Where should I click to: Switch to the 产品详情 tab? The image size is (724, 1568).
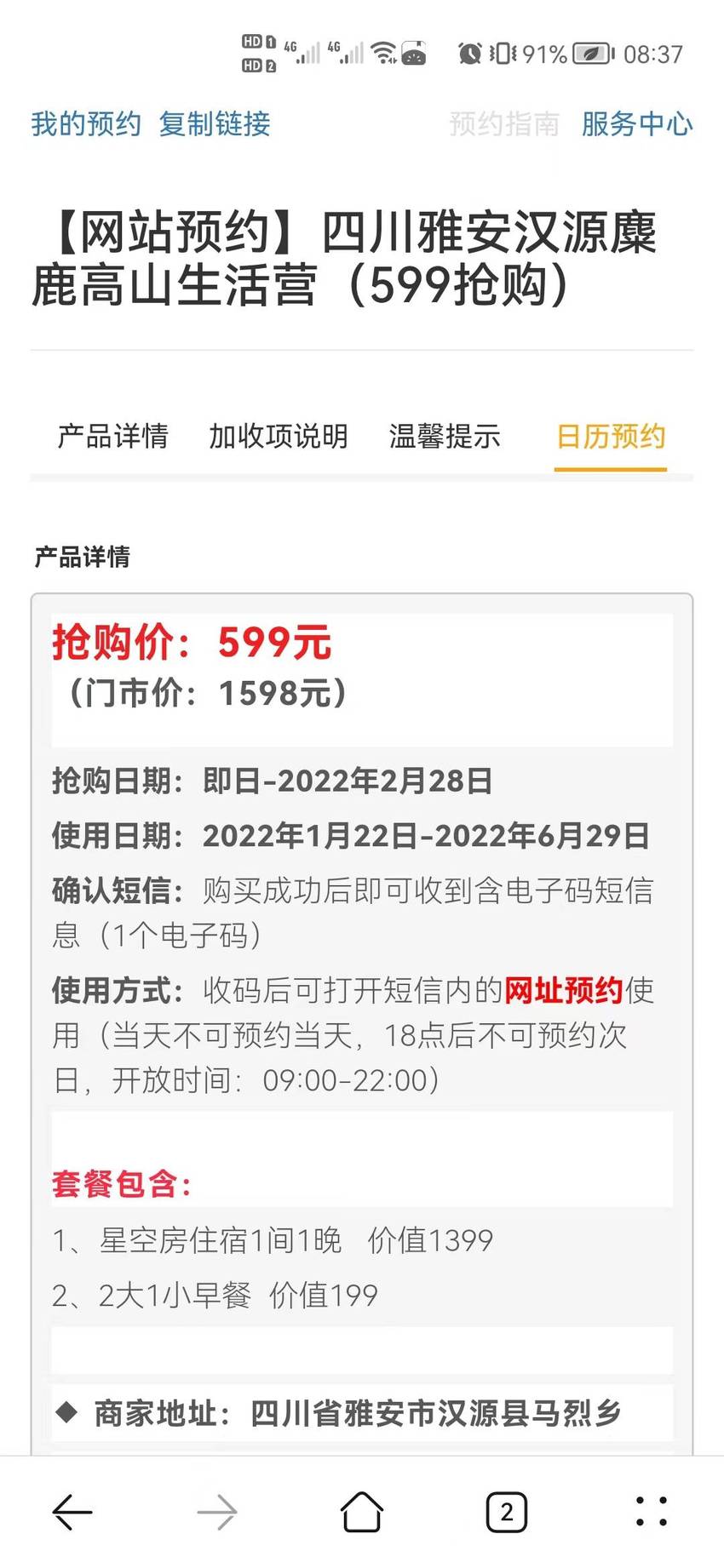click(112, 436)
